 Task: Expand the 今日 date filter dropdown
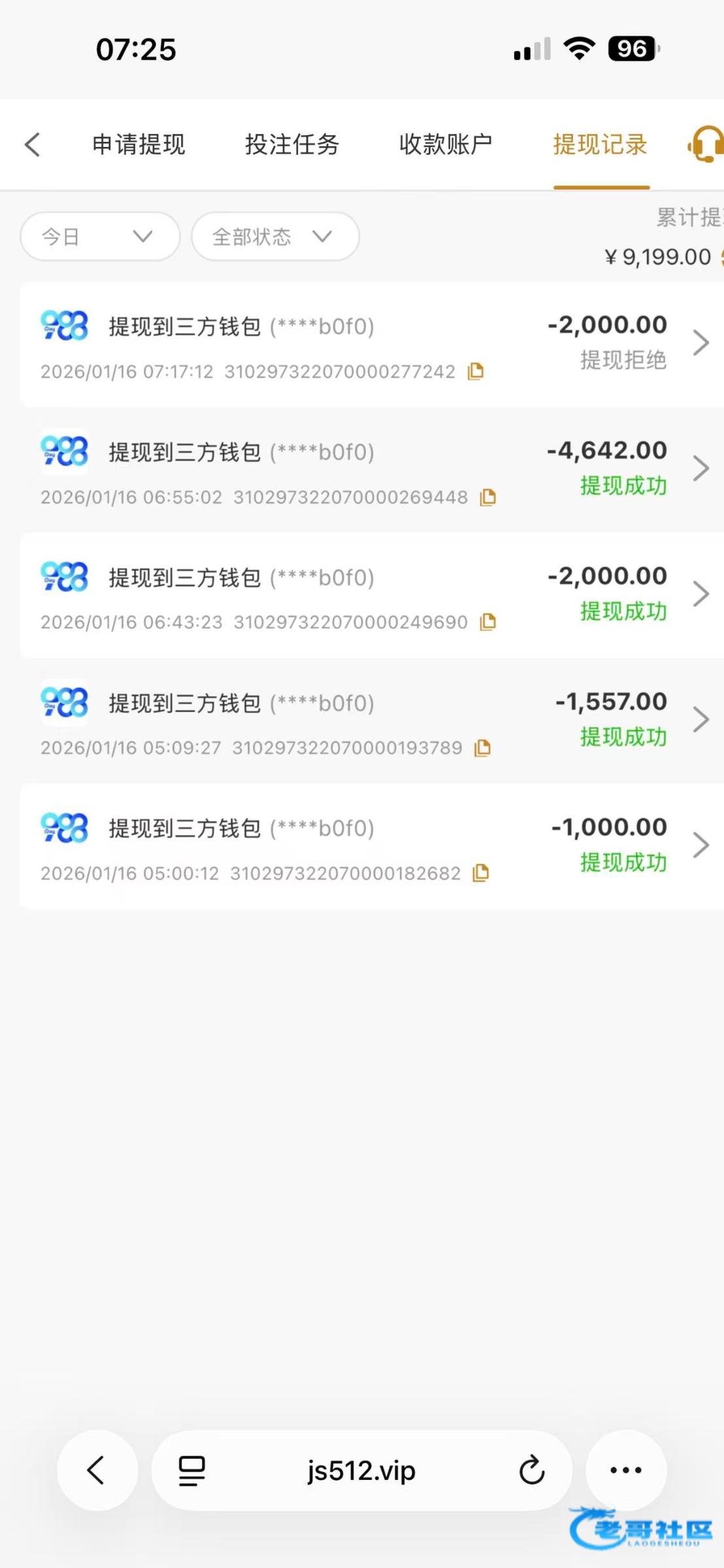[100, 237]
